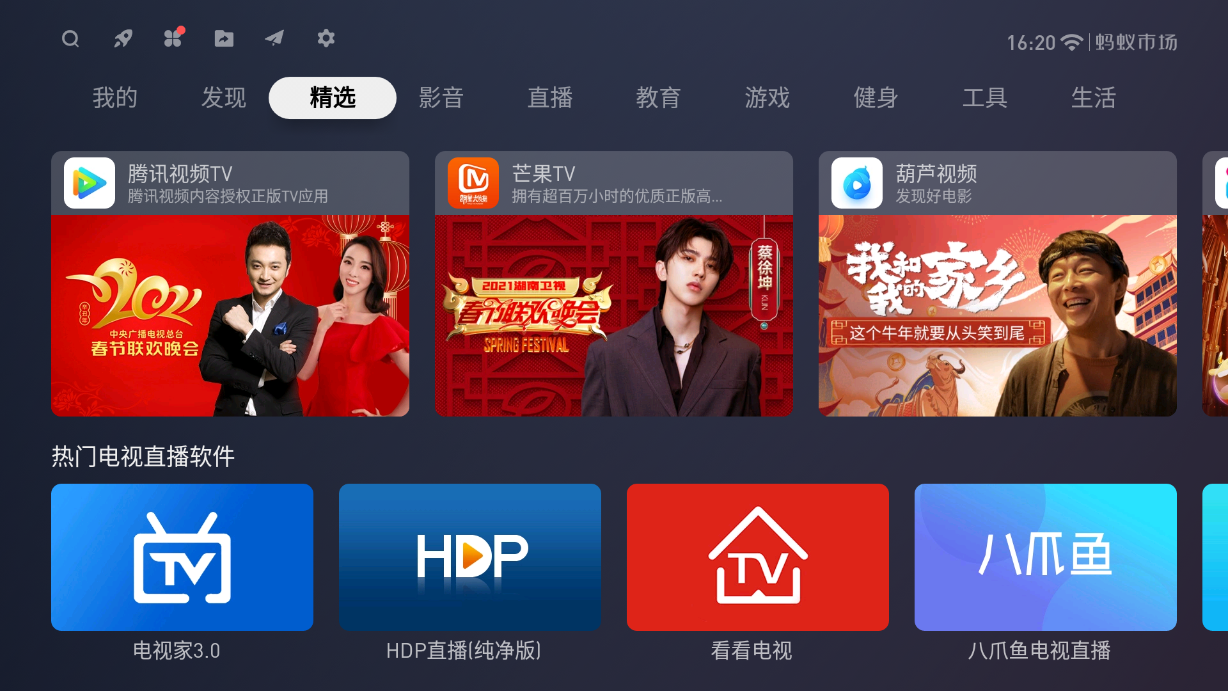Select the 影音 tab
The width and height of the screenshot is (1228, 691).
(x=441, y=98)
